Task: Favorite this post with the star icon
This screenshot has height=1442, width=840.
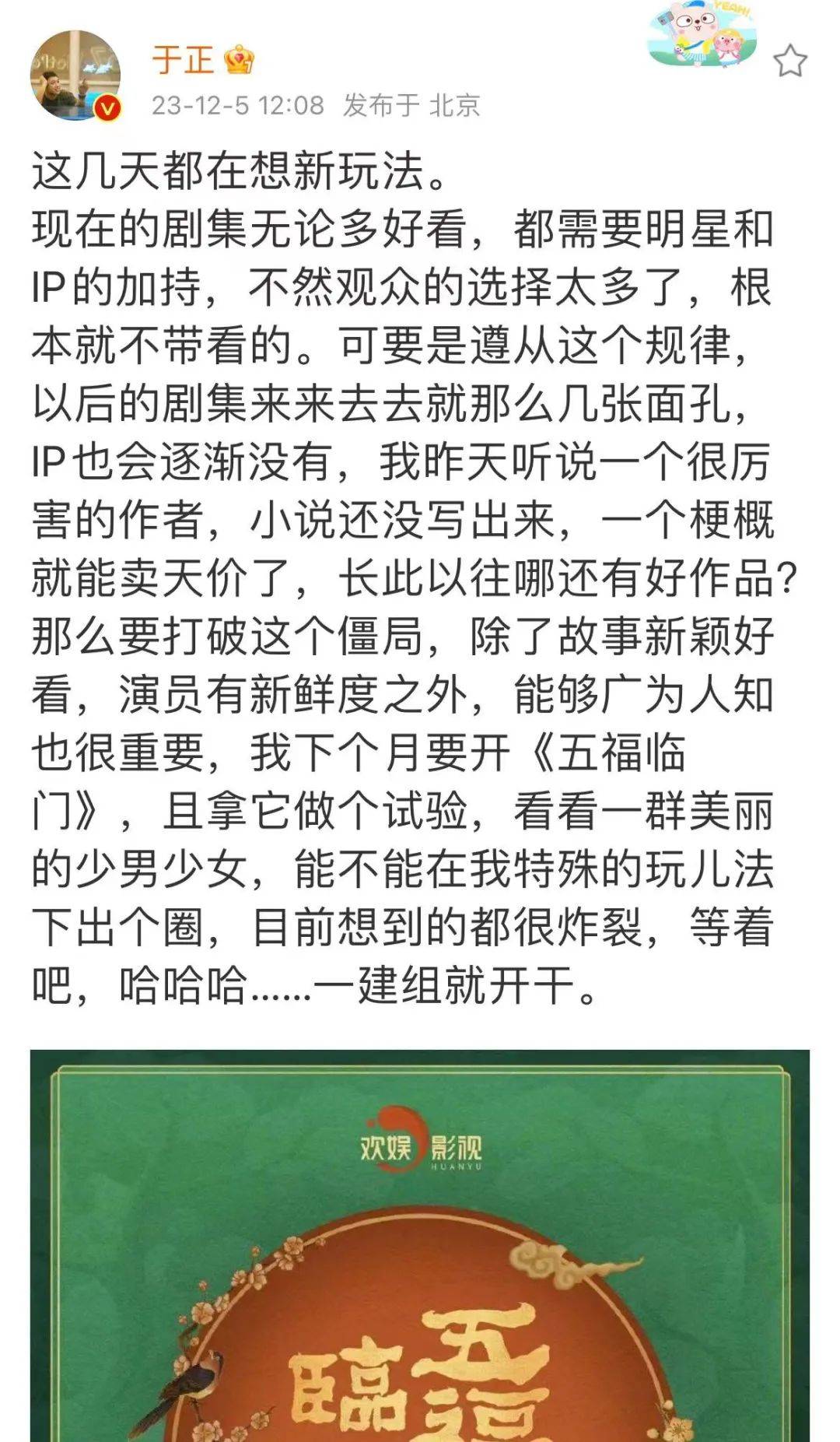Action: click(x=789, y=61)
